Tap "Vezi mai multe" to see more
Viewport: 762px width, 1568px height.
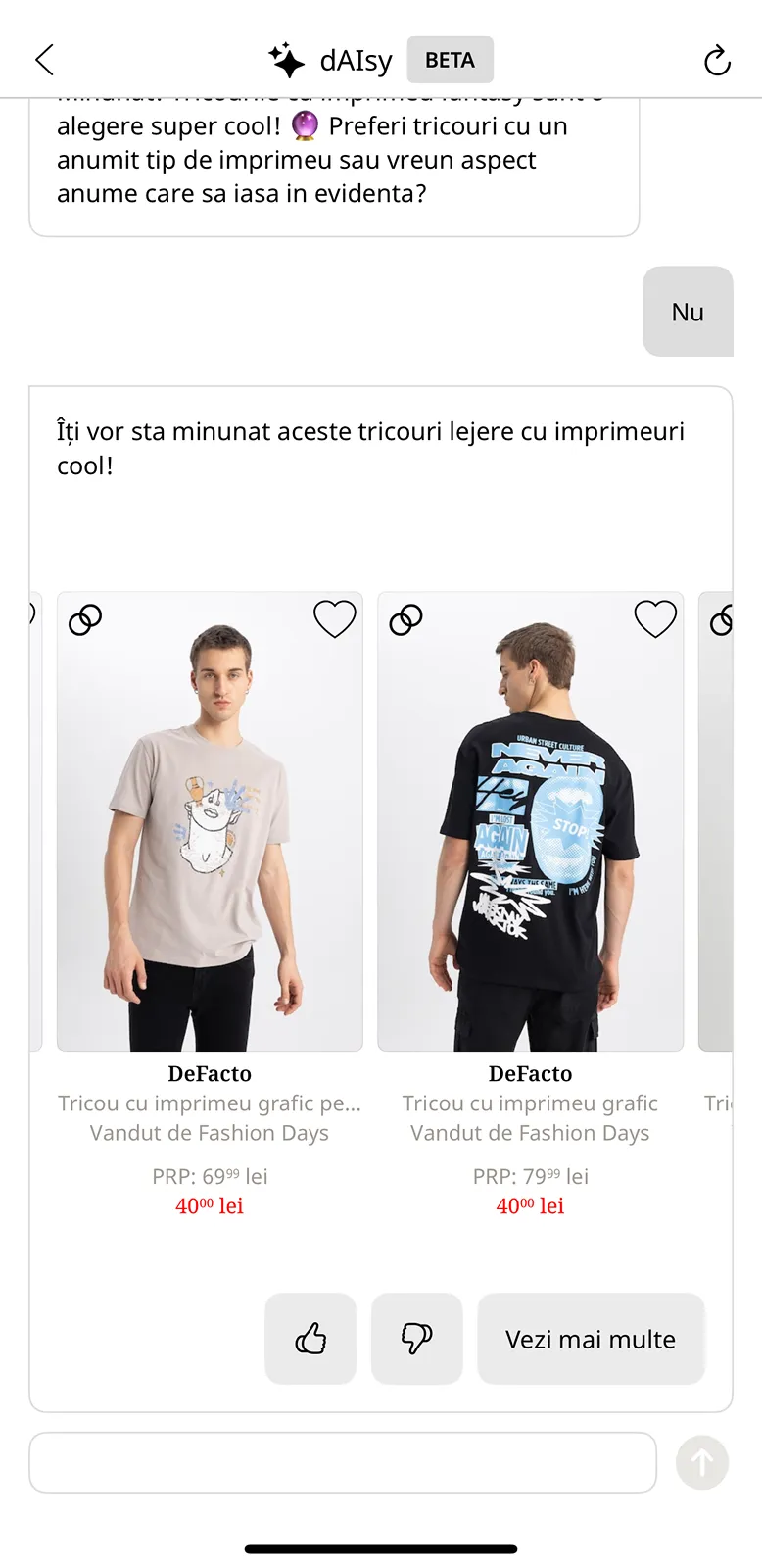(591, 1339)
